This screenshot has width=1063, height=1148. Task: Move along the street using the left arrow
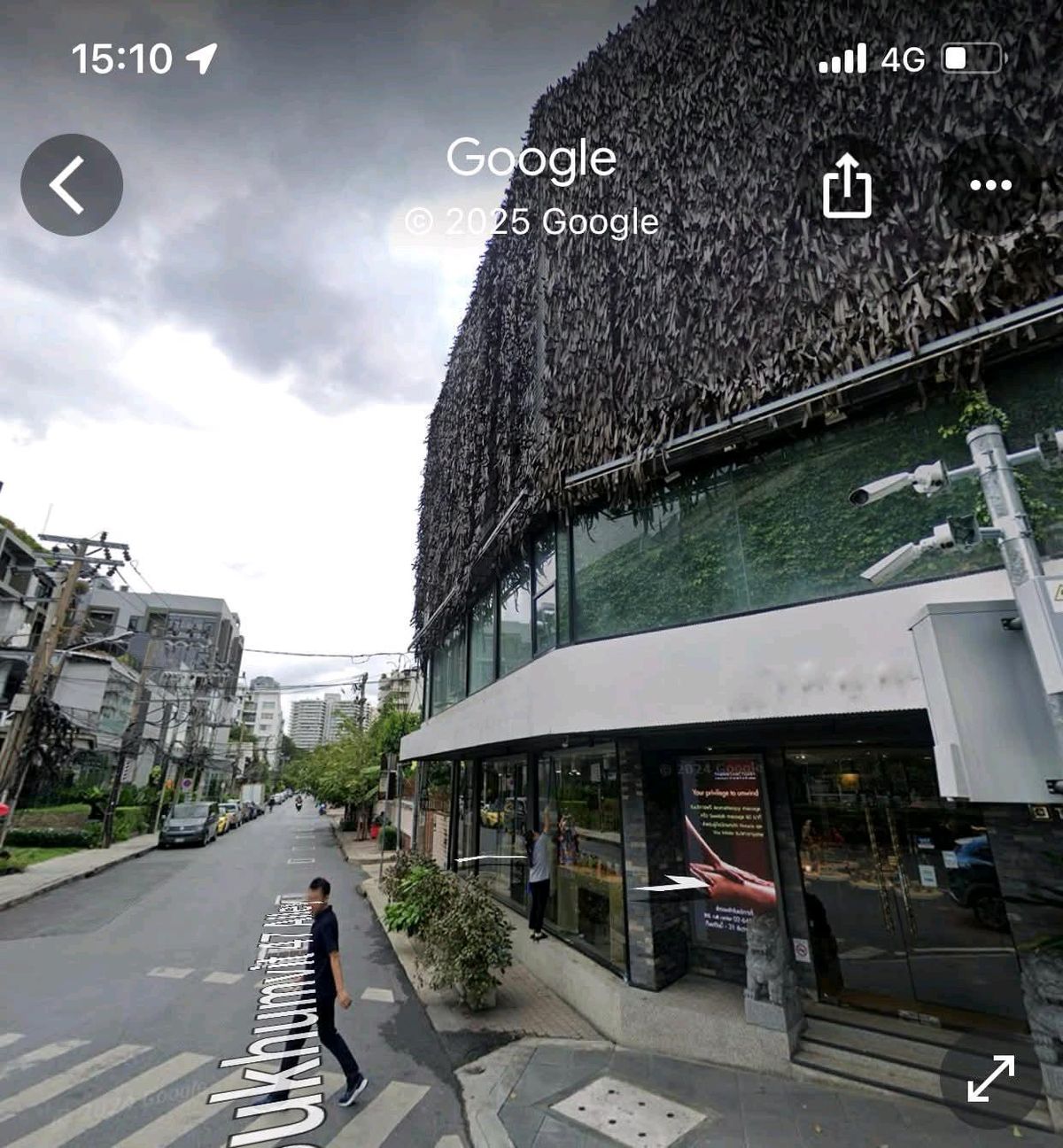click(490, 859)
